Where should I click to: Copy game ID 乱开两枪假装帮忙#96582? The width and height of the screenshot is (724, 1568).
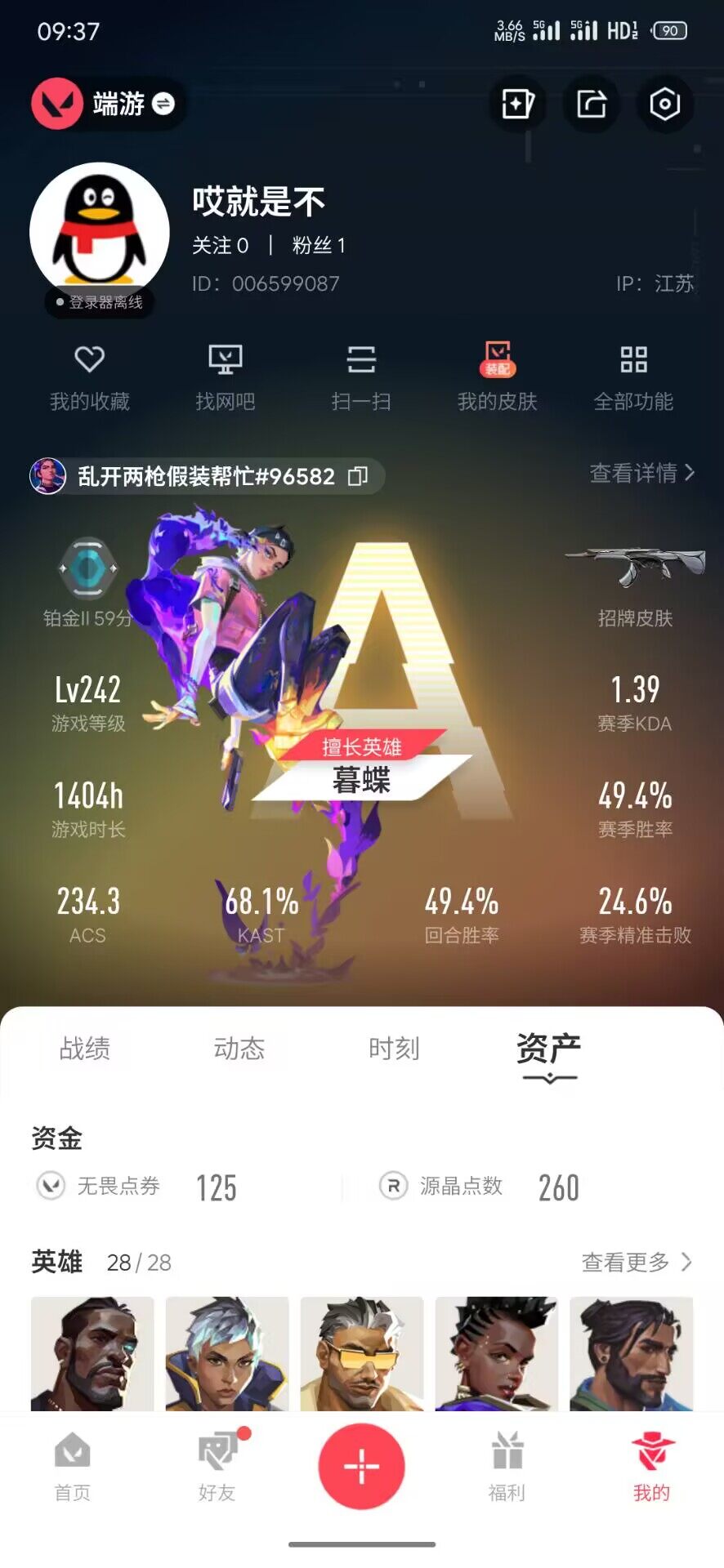(x=358, y=476)
